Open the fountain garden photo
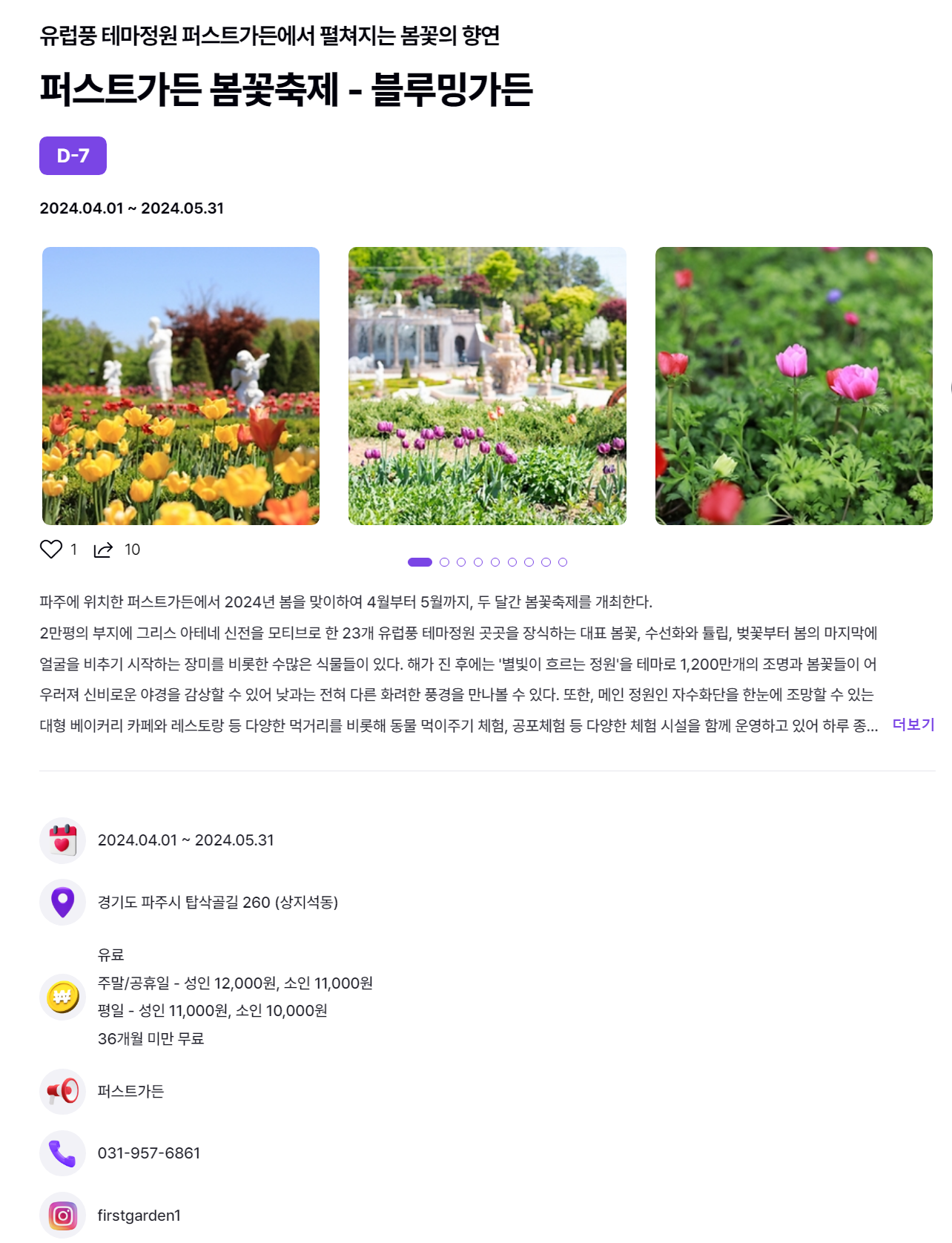Screen dimensions: 952x1243 coord(487,386)
